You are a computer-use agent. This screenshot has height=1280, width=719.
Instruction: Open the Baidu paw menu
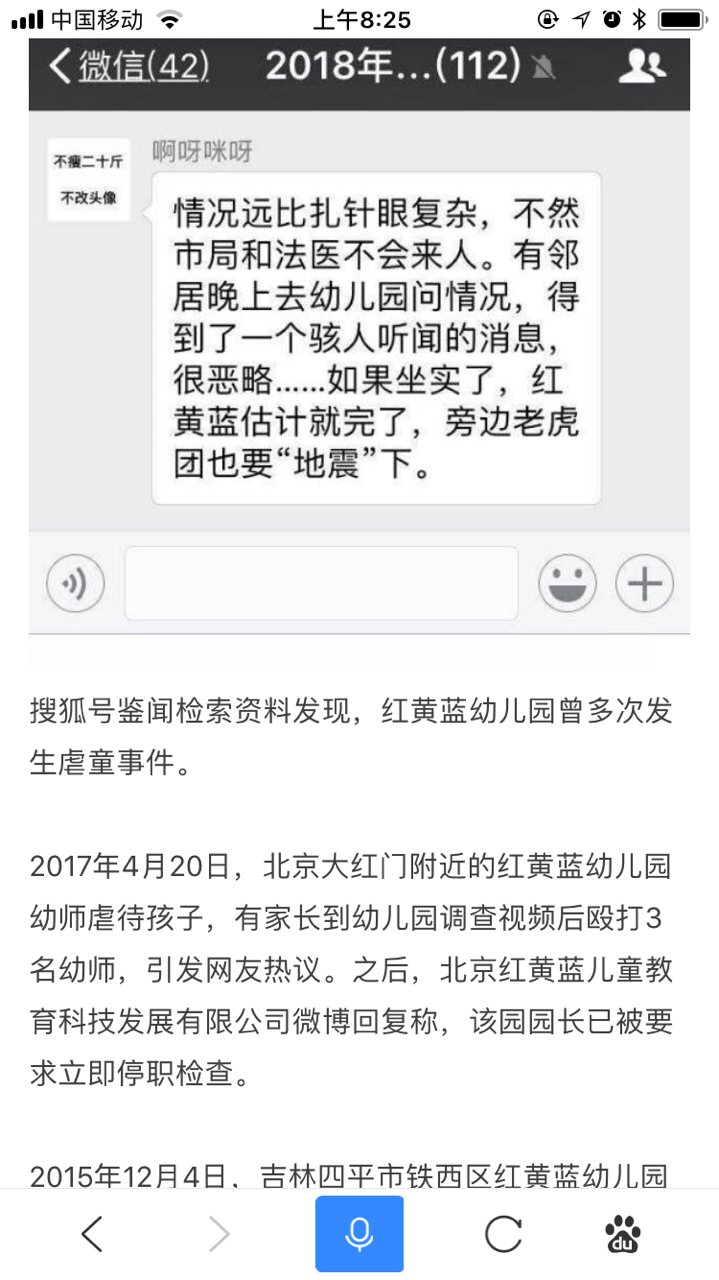coord(624,1235)
